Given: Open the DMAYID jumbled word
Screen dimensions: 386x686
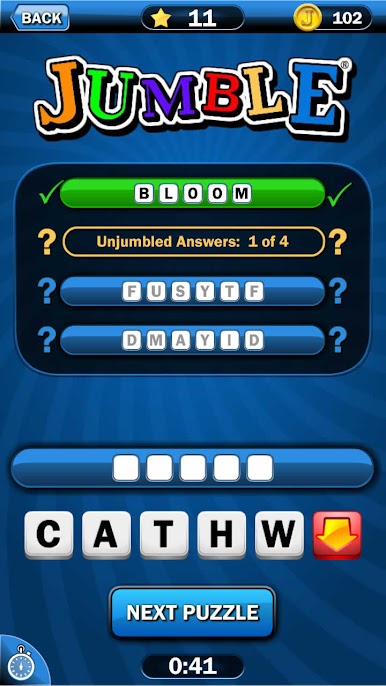Looking at the screenshot, I should coord(193,340).
